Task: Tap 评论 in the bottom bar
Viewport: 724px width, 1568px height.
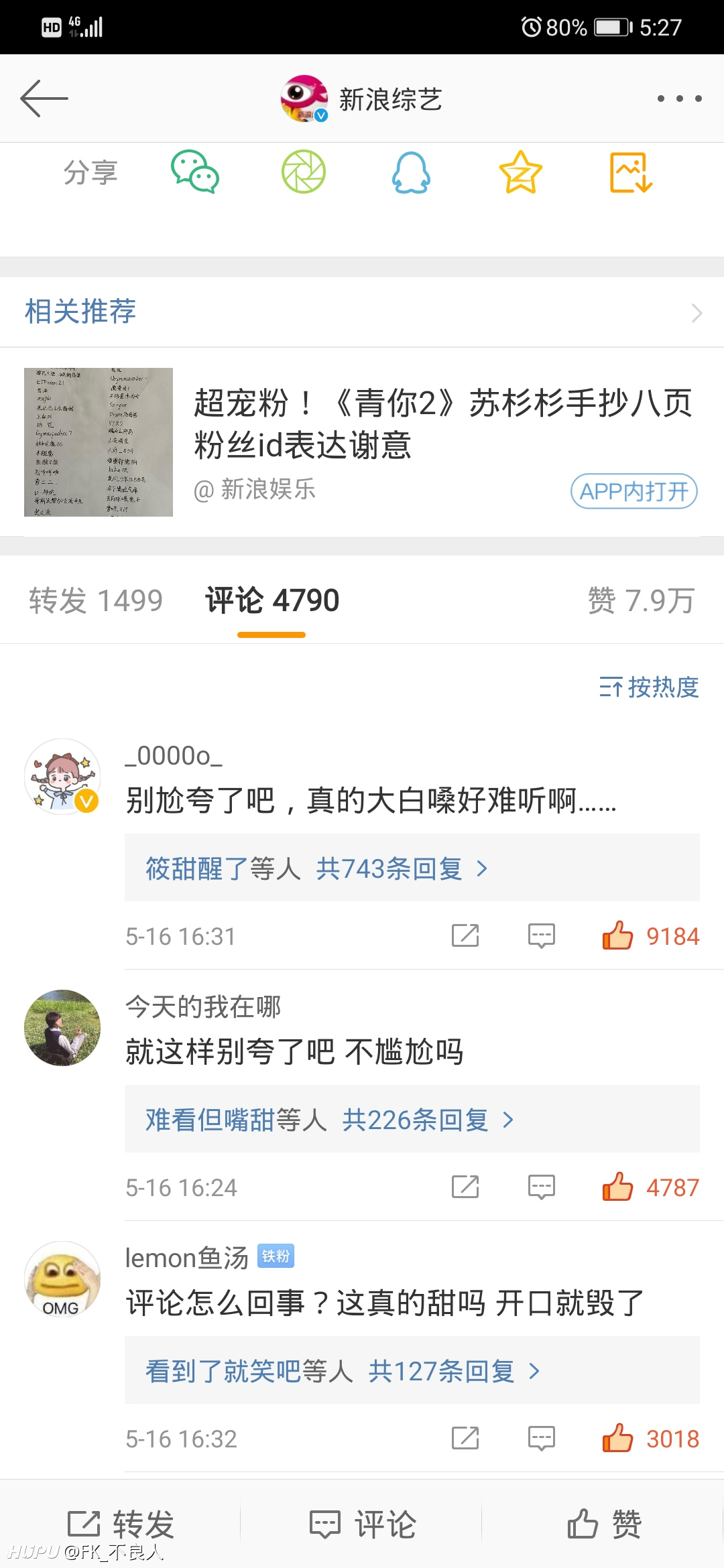Action: [362, 1524]
